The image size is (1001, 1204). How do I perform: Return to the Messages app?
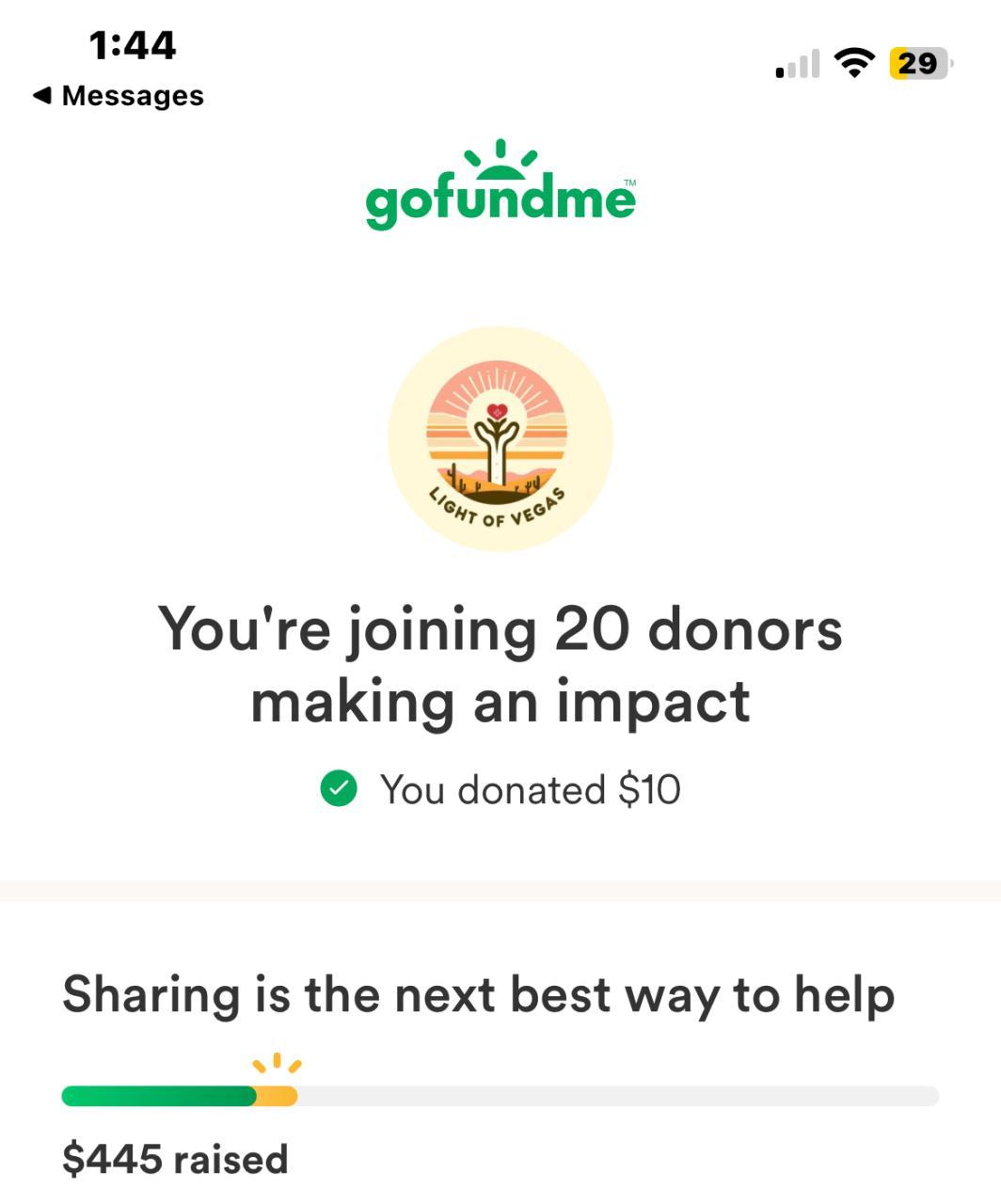click(118, 96)
